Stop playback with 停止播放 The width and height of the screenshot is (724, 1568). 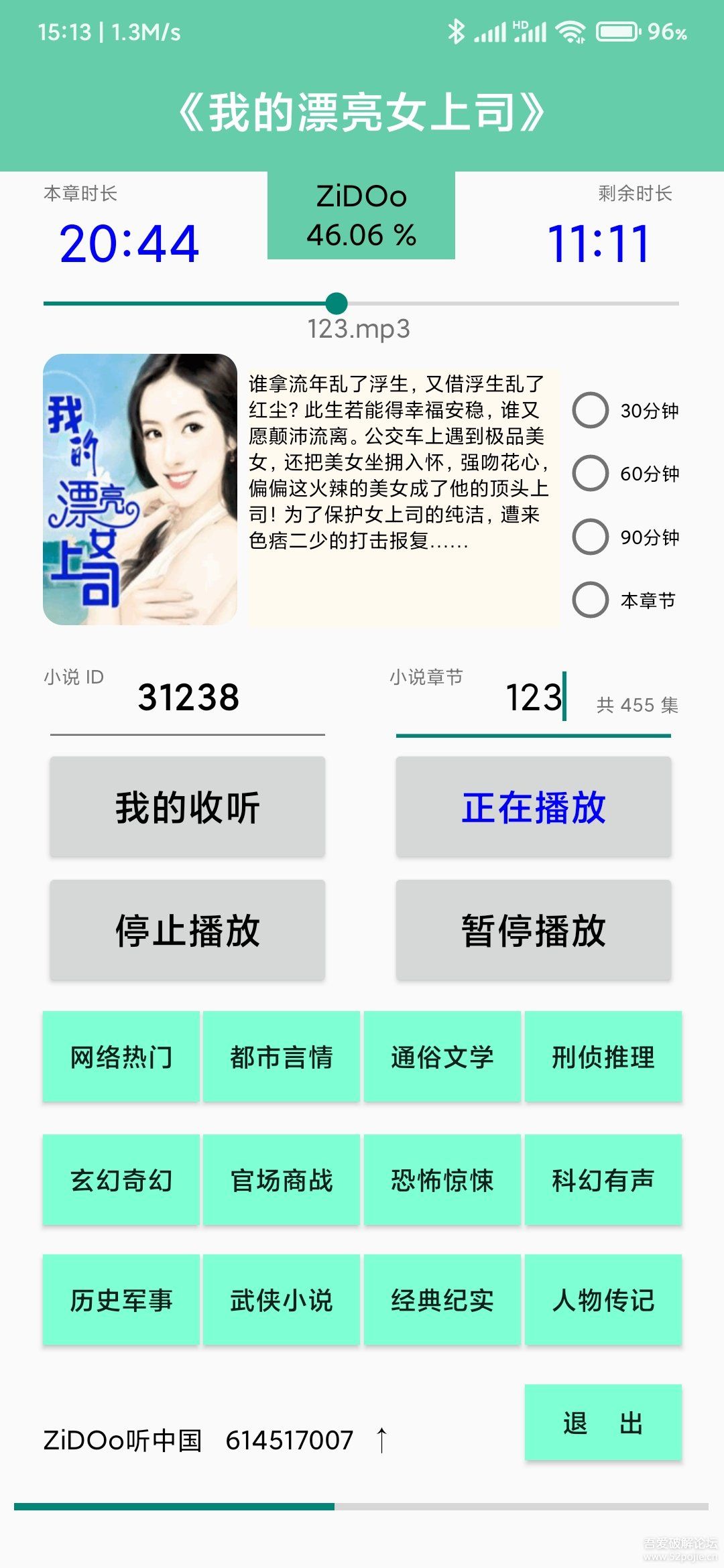click(x=188, y=930)
